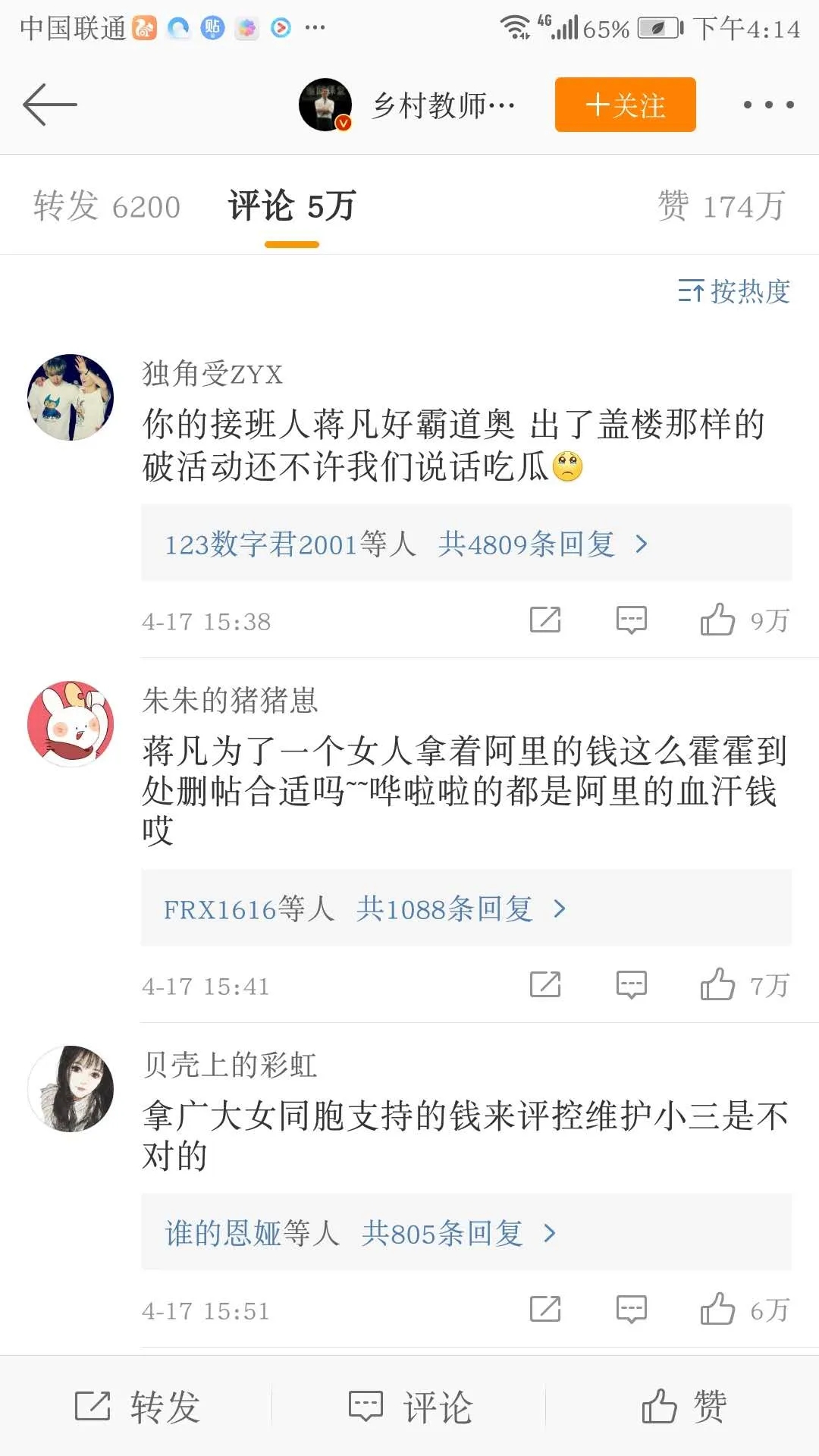Tap the back arrow to return
Screen dimensions: 819x1456
point(49,104)
